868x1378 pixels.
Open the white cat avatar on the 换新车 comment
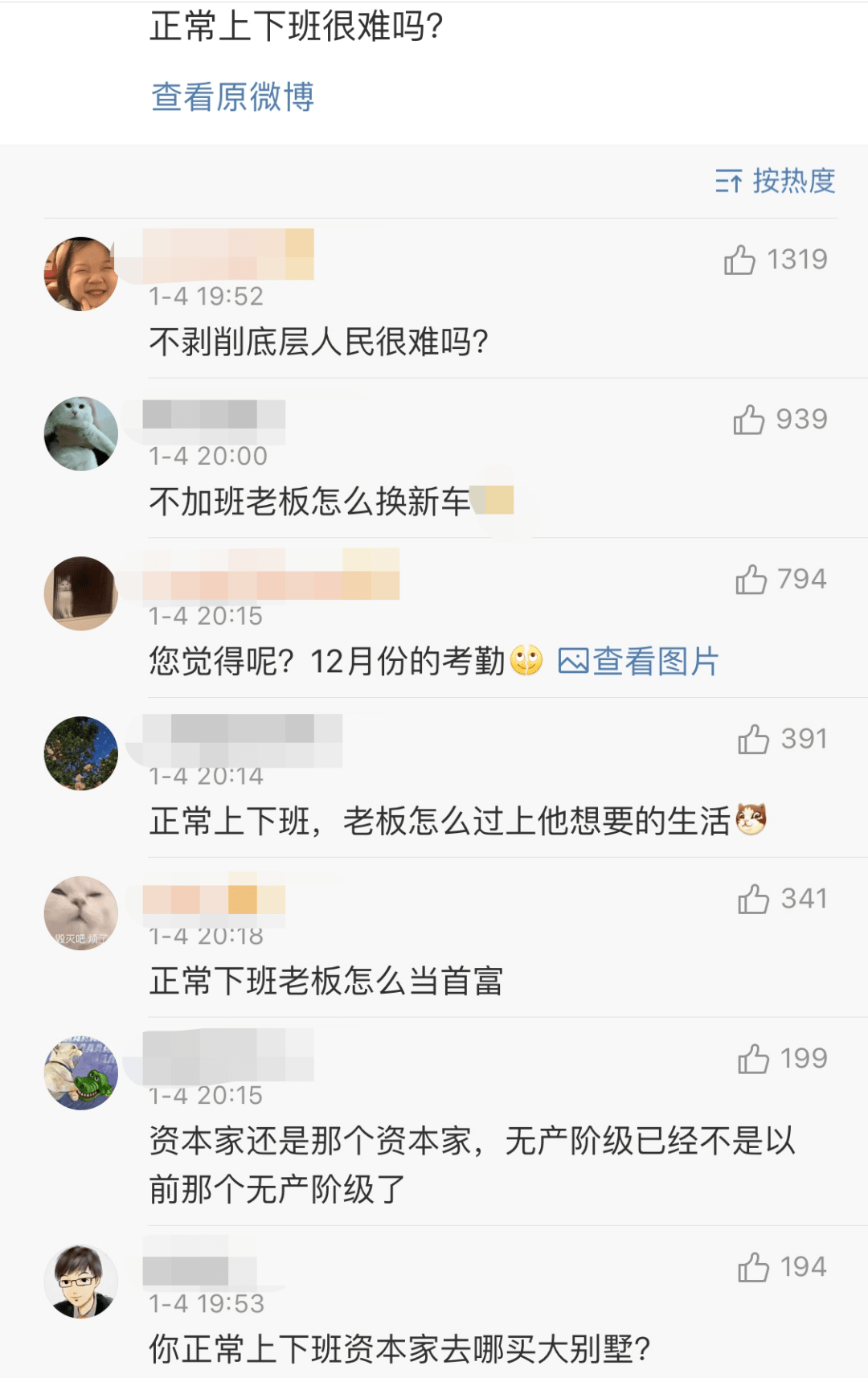coord(80,434)
